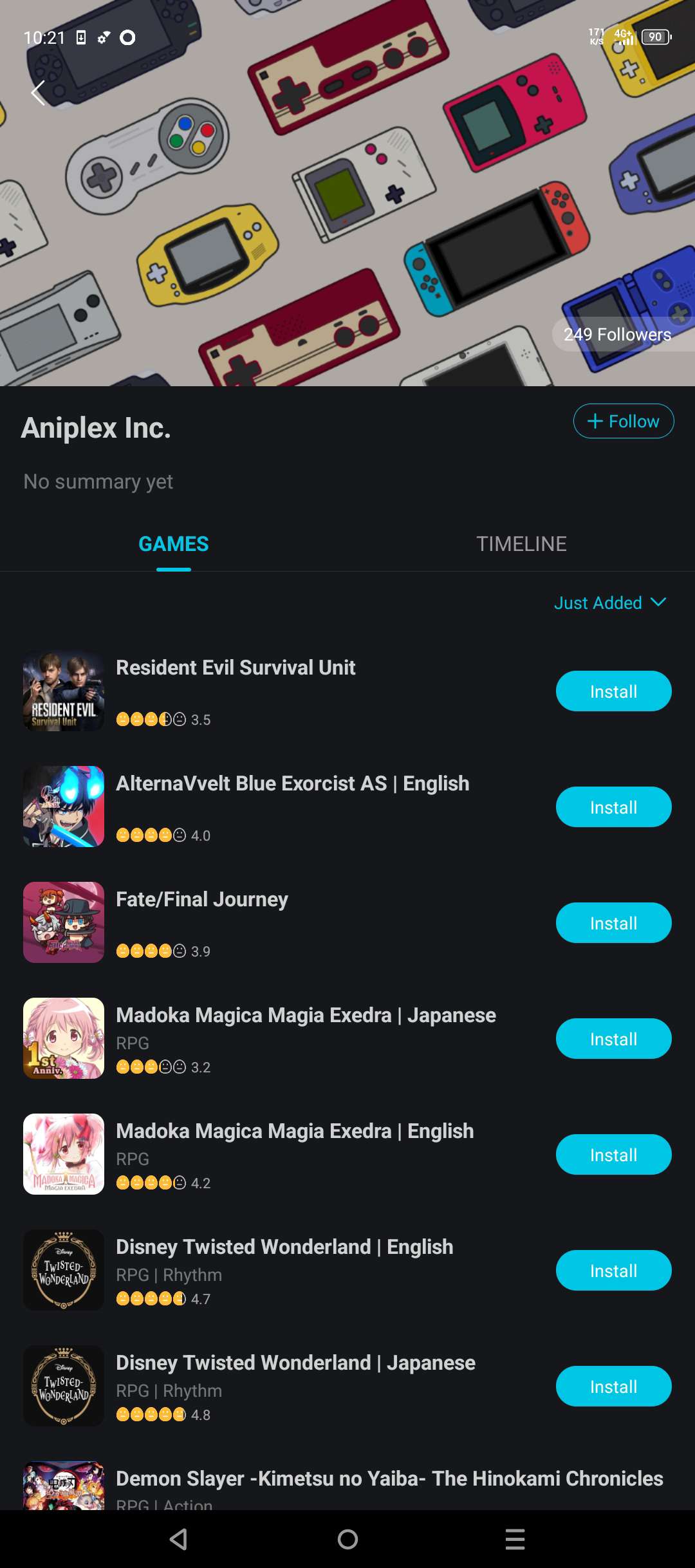Install Disney Twisted Wonderland Japanese
Viewport: 695px width, 1568px height.
[614, 1386]
